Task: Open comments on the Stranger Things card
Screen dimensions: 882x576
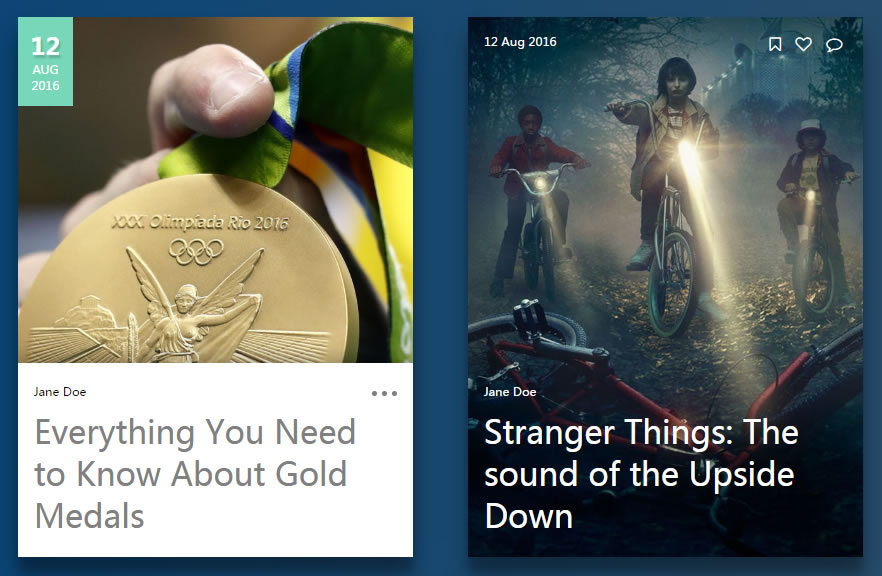Action: coord(834,44)
